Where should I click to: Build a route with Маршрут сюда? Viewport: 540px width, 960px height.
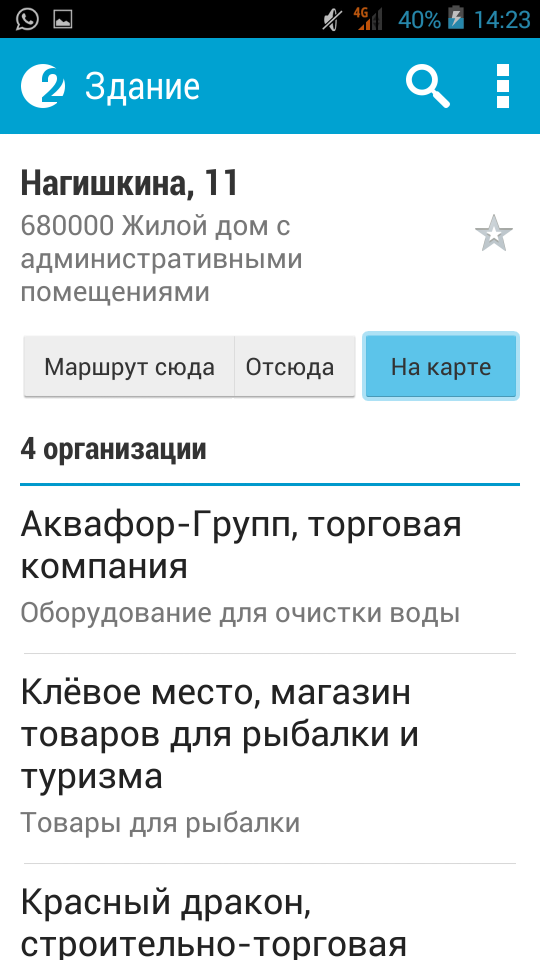pos(129,367)
